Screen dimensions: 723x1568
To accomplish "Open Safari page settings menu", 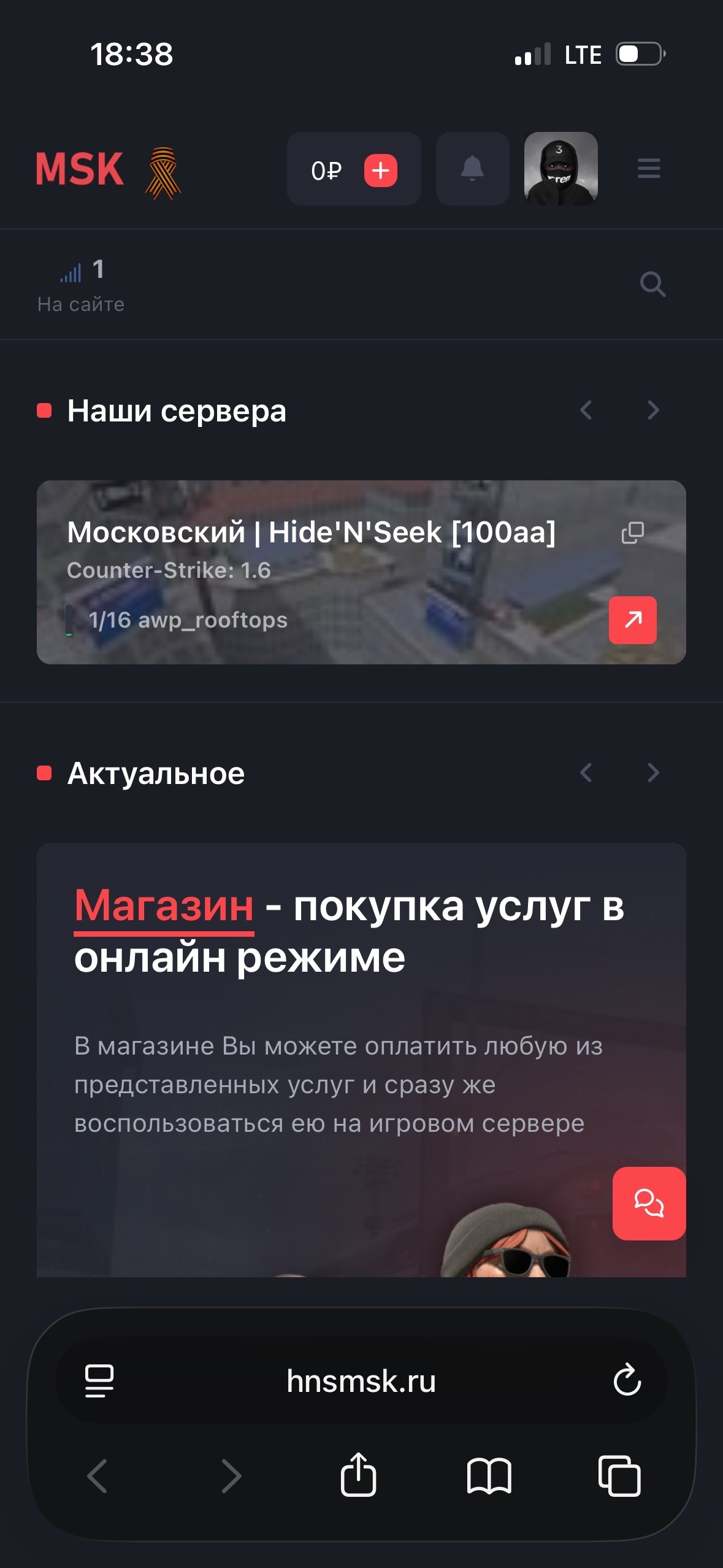I will [99, 1382].
